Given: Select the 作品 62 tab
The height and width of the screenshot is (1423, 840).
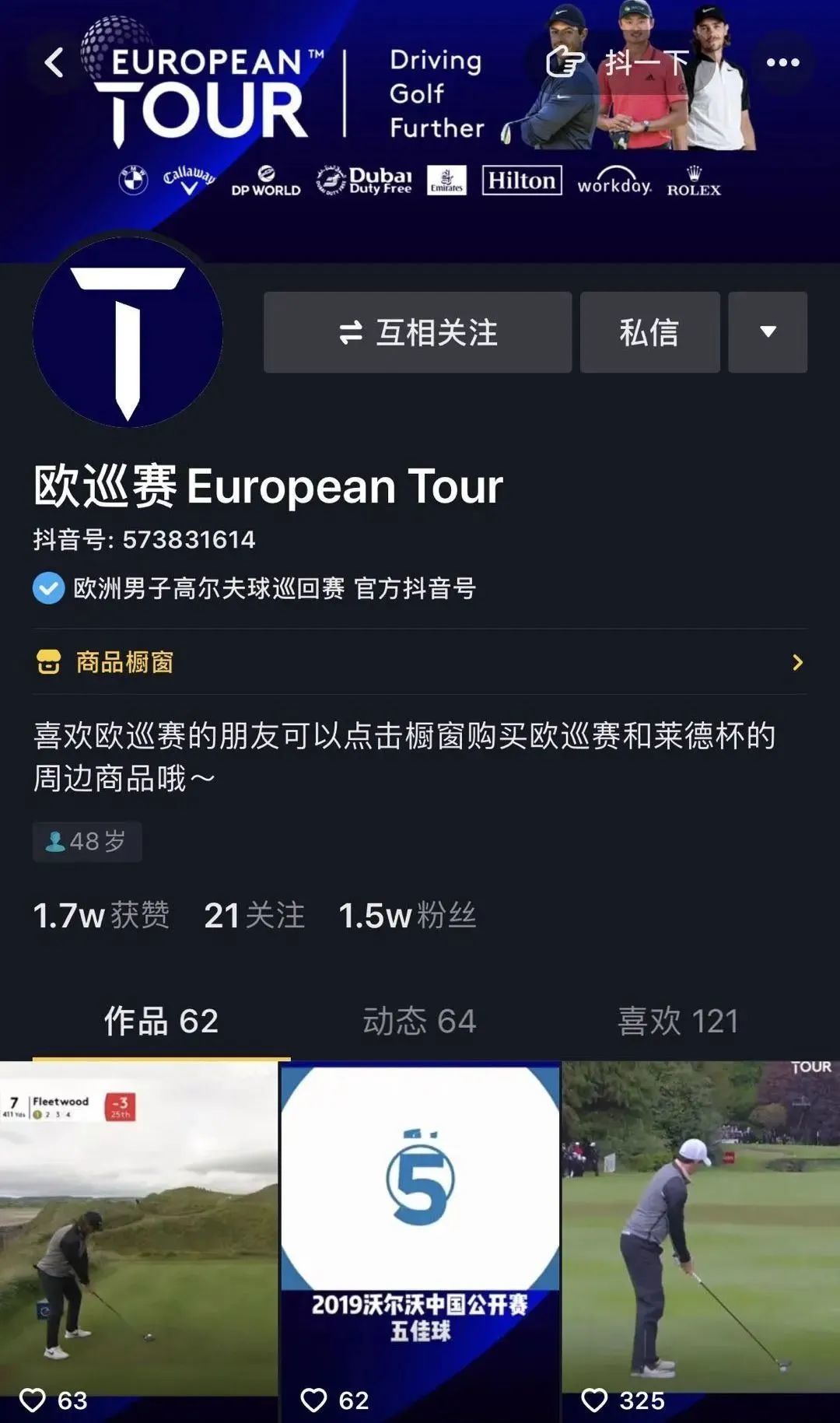Looking at the screenshot, I should coord(161,1021).
